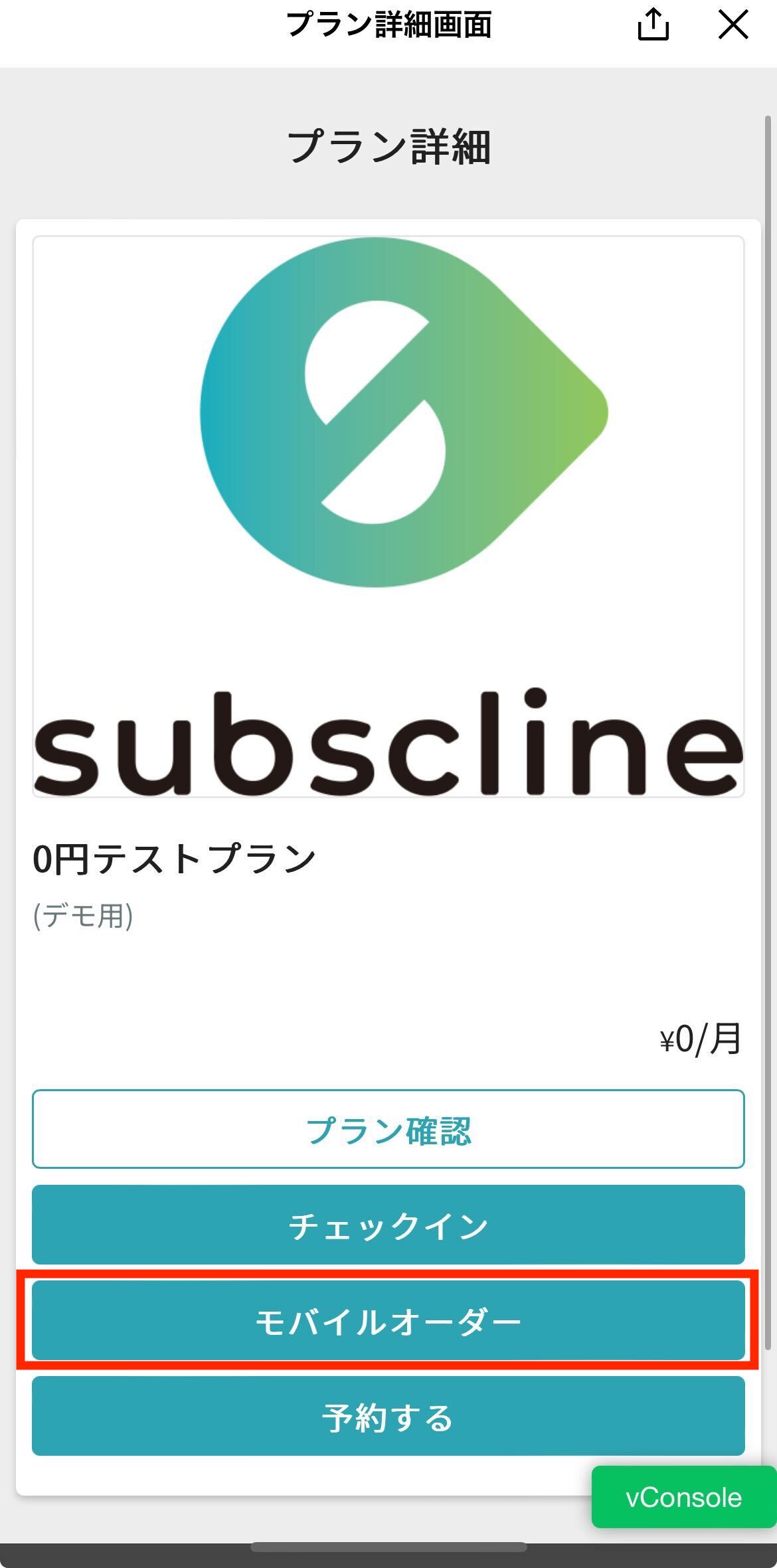Tap 予約する to make a reservation
Image resolution: width=777 pixels, height=1568 pixels.
(388, 1416)
